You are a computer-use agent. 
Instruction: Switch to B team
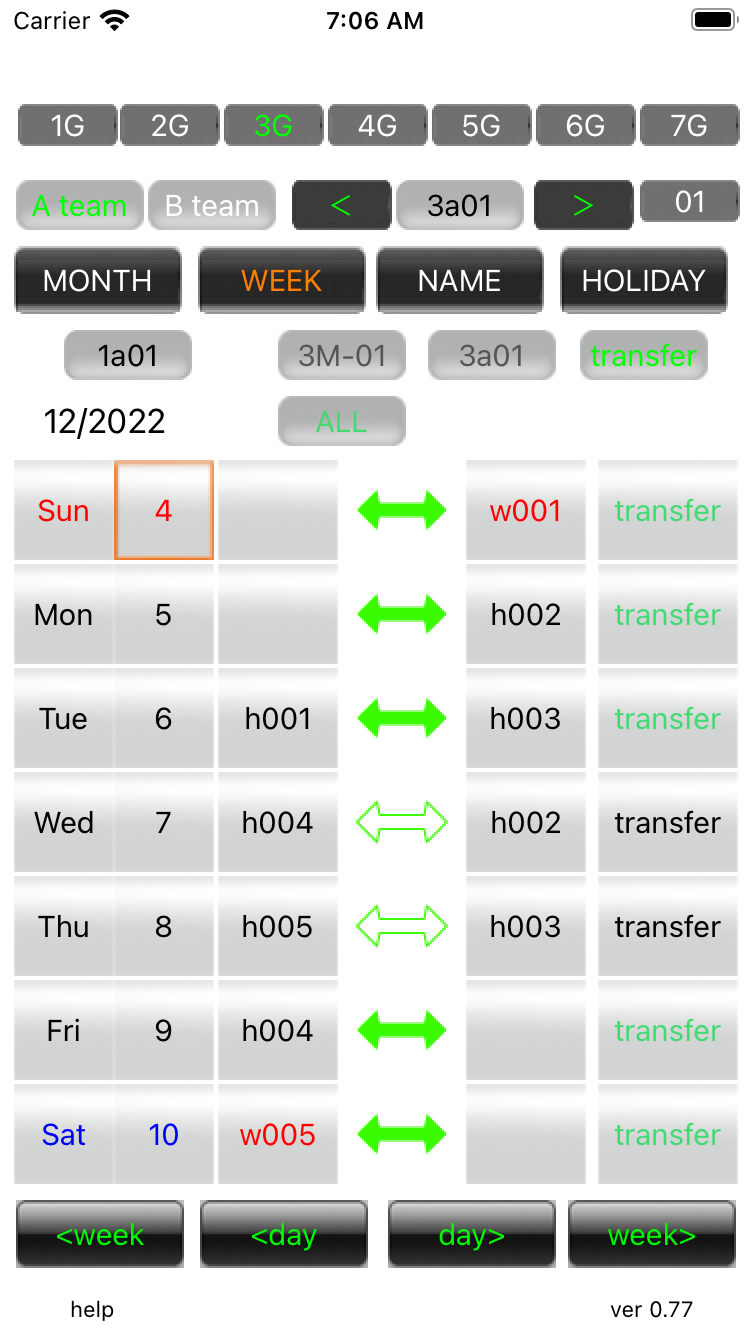[212, 206]
